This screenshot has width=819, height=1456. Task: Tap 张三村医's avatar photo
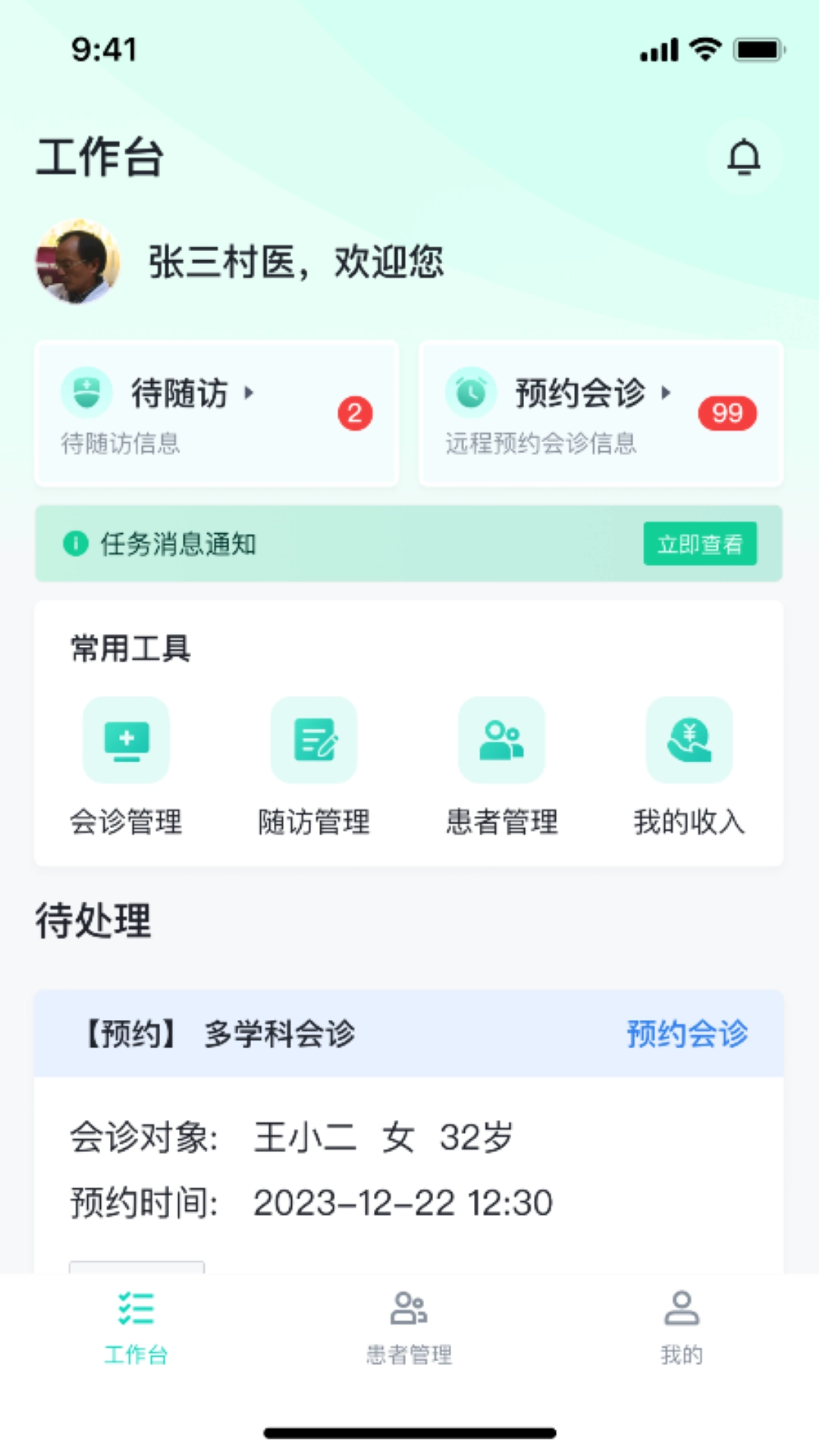[78, 262]
